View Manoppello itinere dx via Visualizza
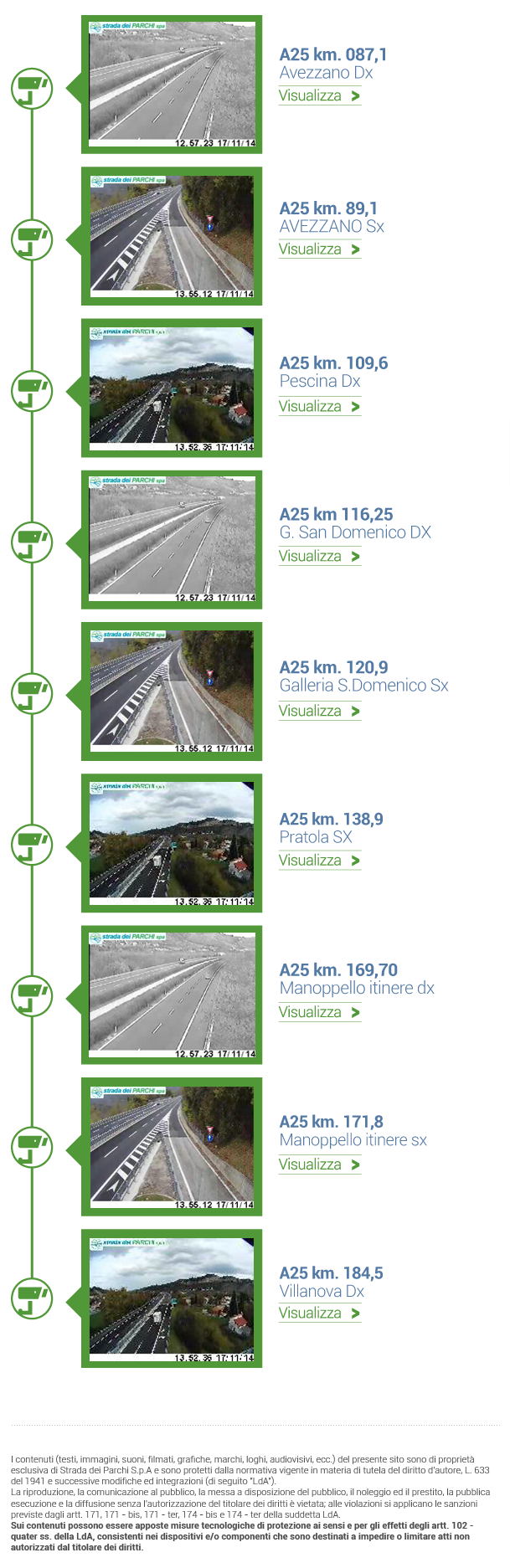The width and height of the screenshot is (510, 1568). click(x=319, y=1013)
